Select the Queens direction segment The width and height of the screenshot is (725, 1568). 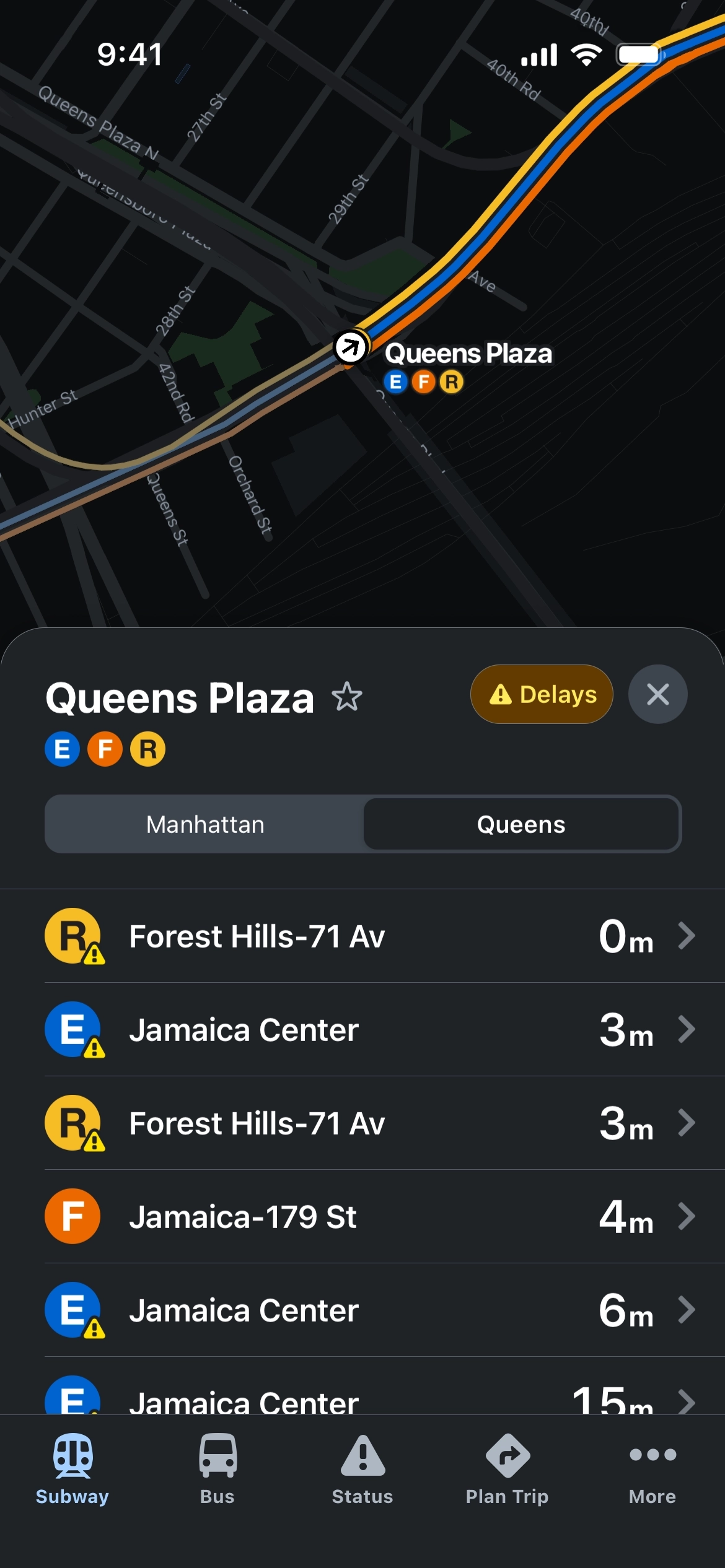coord(521,824)
